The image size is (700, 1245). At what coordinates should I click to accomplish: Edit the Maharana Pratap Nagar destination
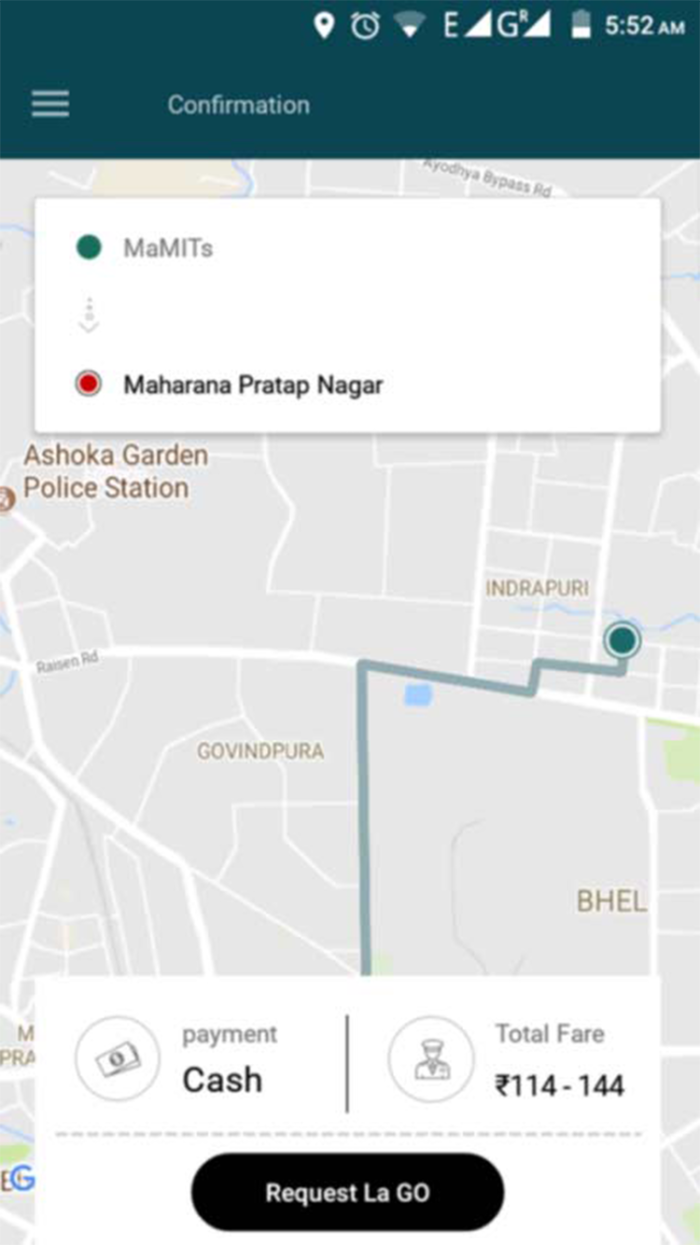[x=252, y=385]
